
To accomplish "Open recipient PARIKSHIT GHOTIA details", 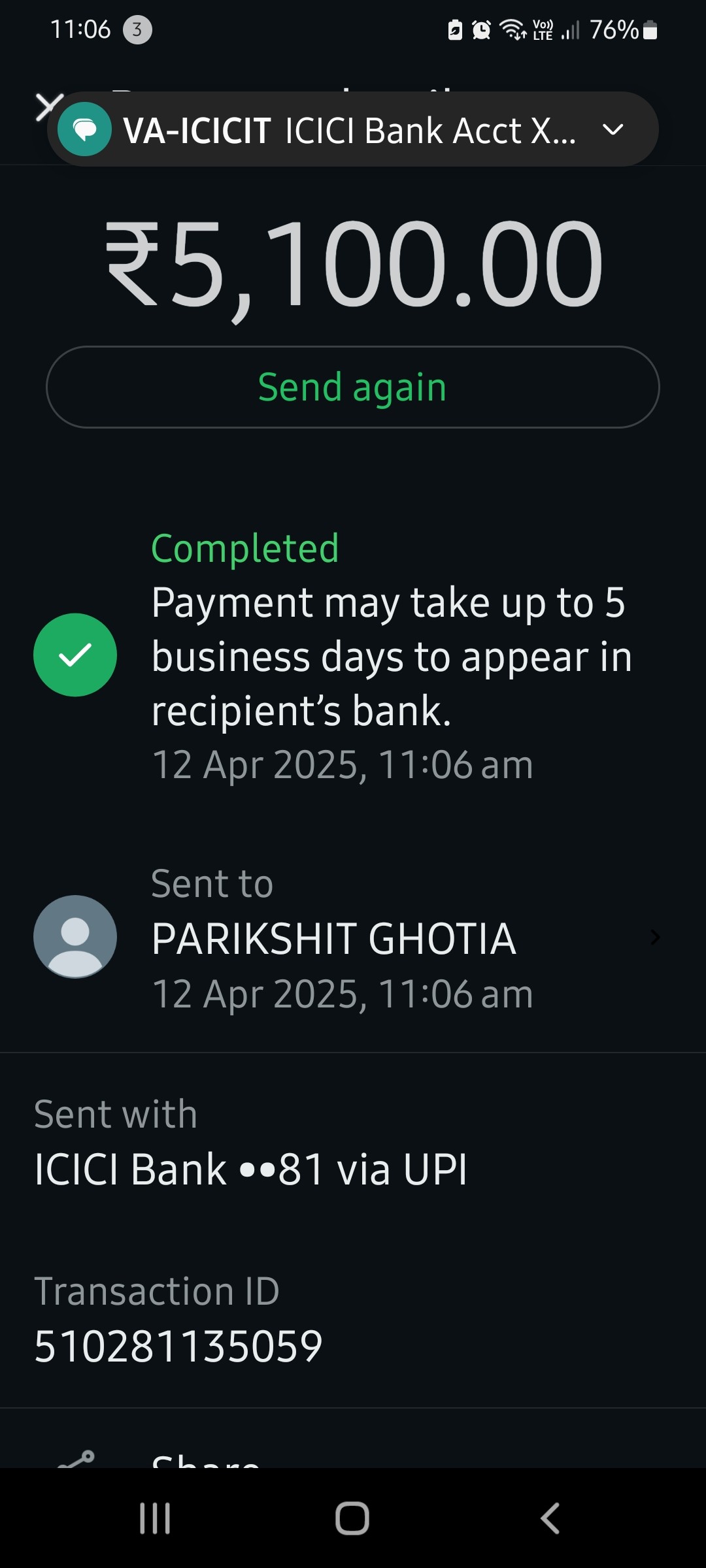I will pos(353,938).
